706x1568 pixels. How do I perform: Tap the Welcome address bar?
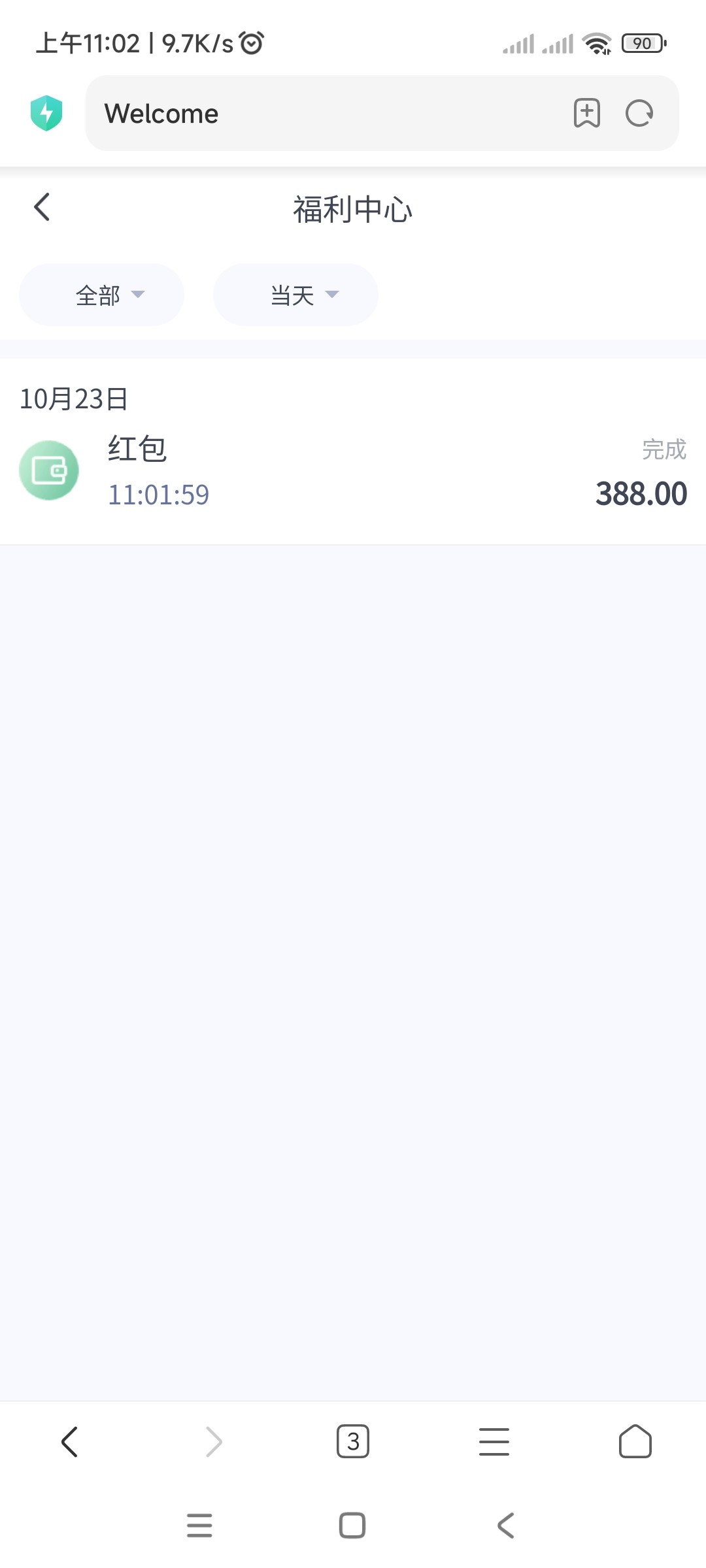[x=327, y=114]
